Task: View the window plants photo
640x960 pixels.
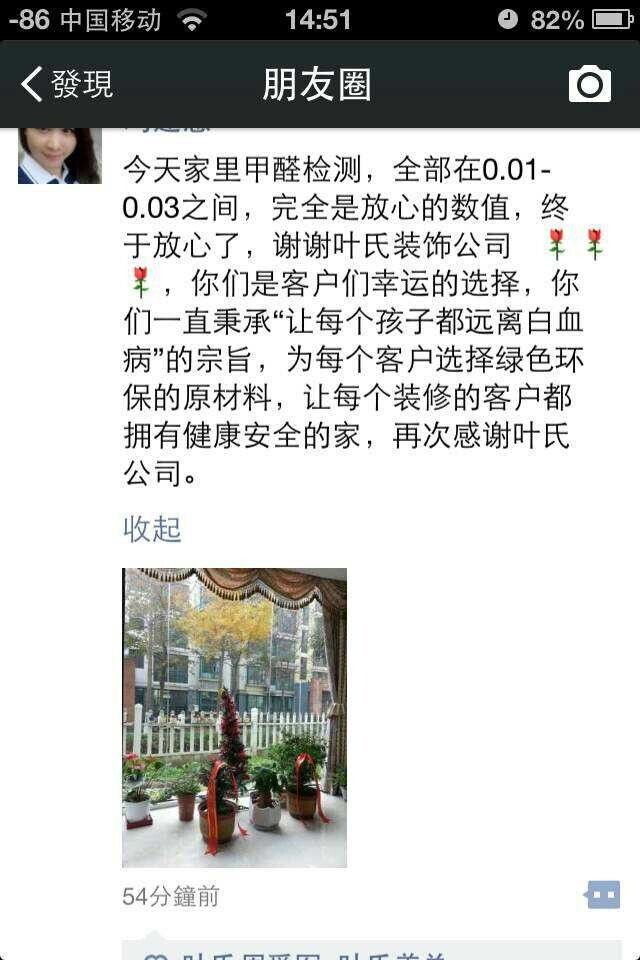Action: click(234, 717)
